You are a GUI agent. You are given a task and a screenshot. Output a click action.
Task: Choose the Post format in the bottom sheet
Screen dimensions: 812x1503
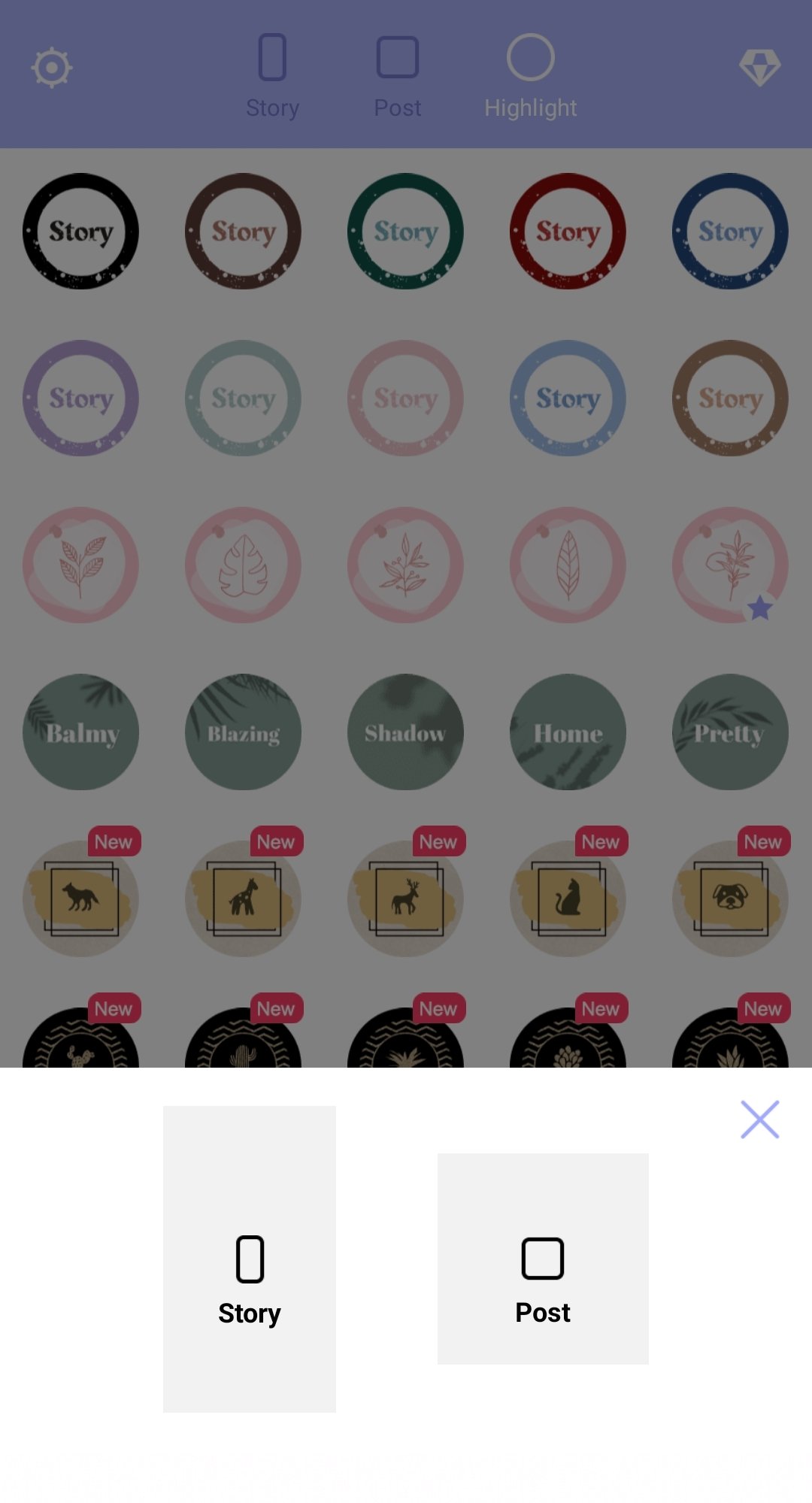point(543,1259)
